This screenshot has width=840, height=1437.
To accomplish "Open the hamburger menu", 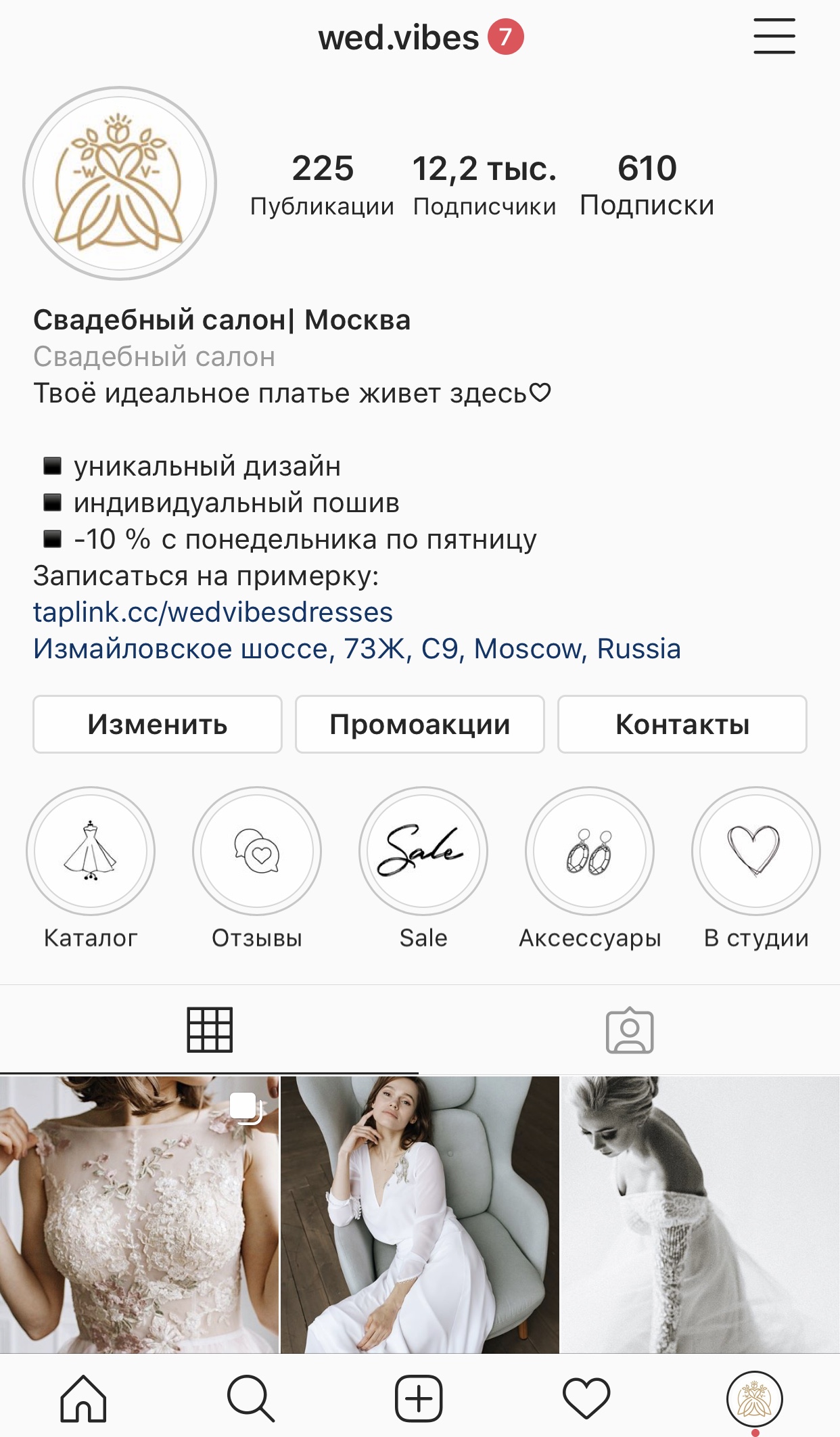I will coord(774,37).
